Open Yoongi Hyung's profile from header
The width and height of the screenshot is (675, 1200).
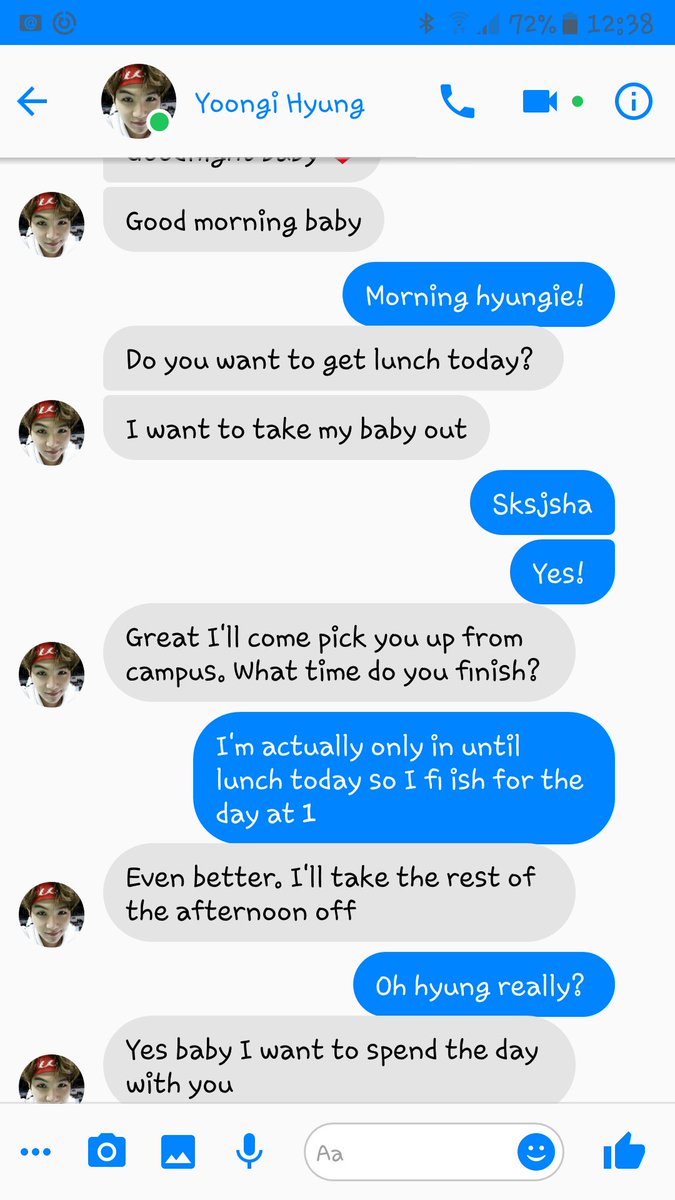click(x=278, y=103)
